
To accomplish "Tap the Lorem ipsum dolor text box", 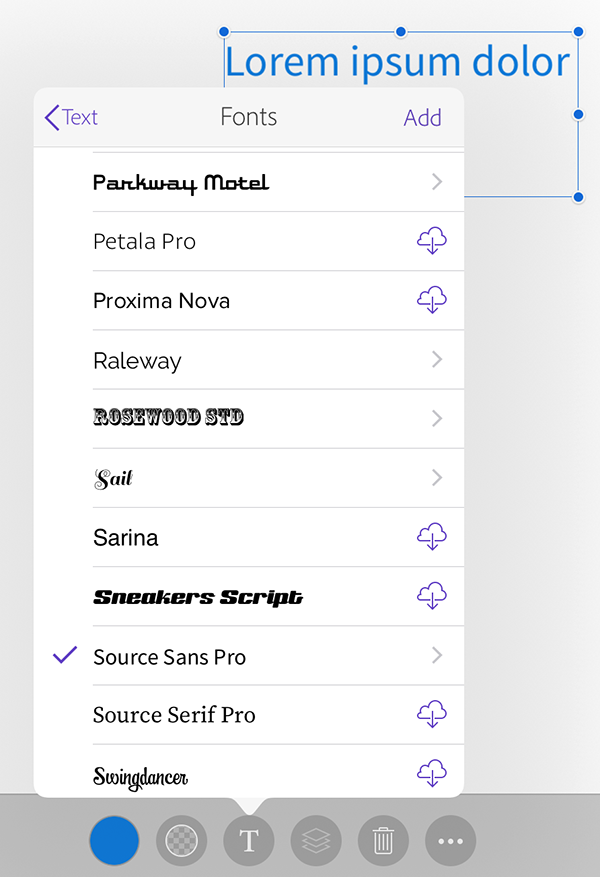I will point(397,62).
